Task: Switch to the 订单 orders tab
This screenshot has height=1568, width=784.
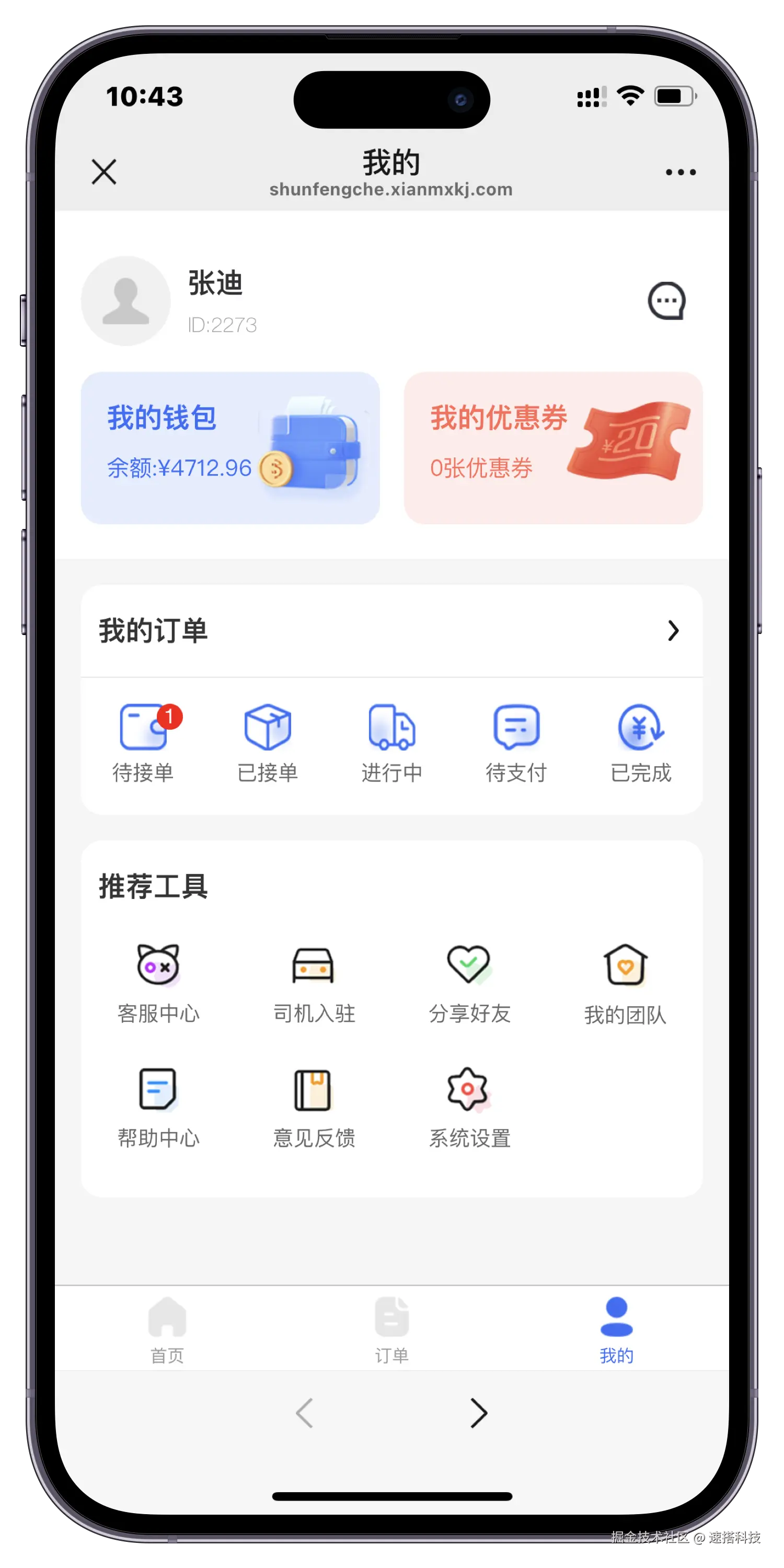Action: click(x=392, y=1329)
